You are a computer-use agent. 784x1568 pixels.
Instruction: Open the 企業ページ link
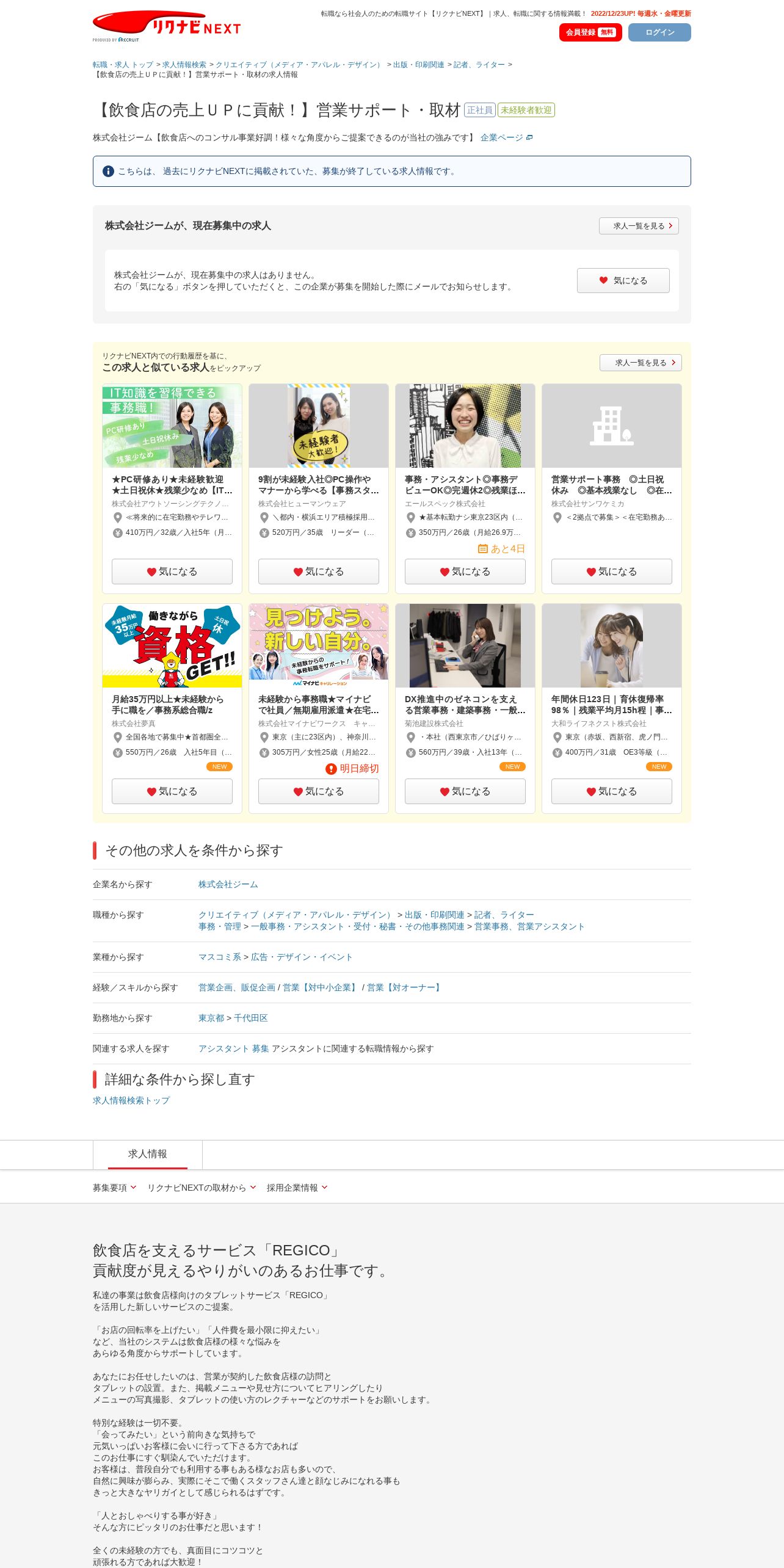(506, 138)
